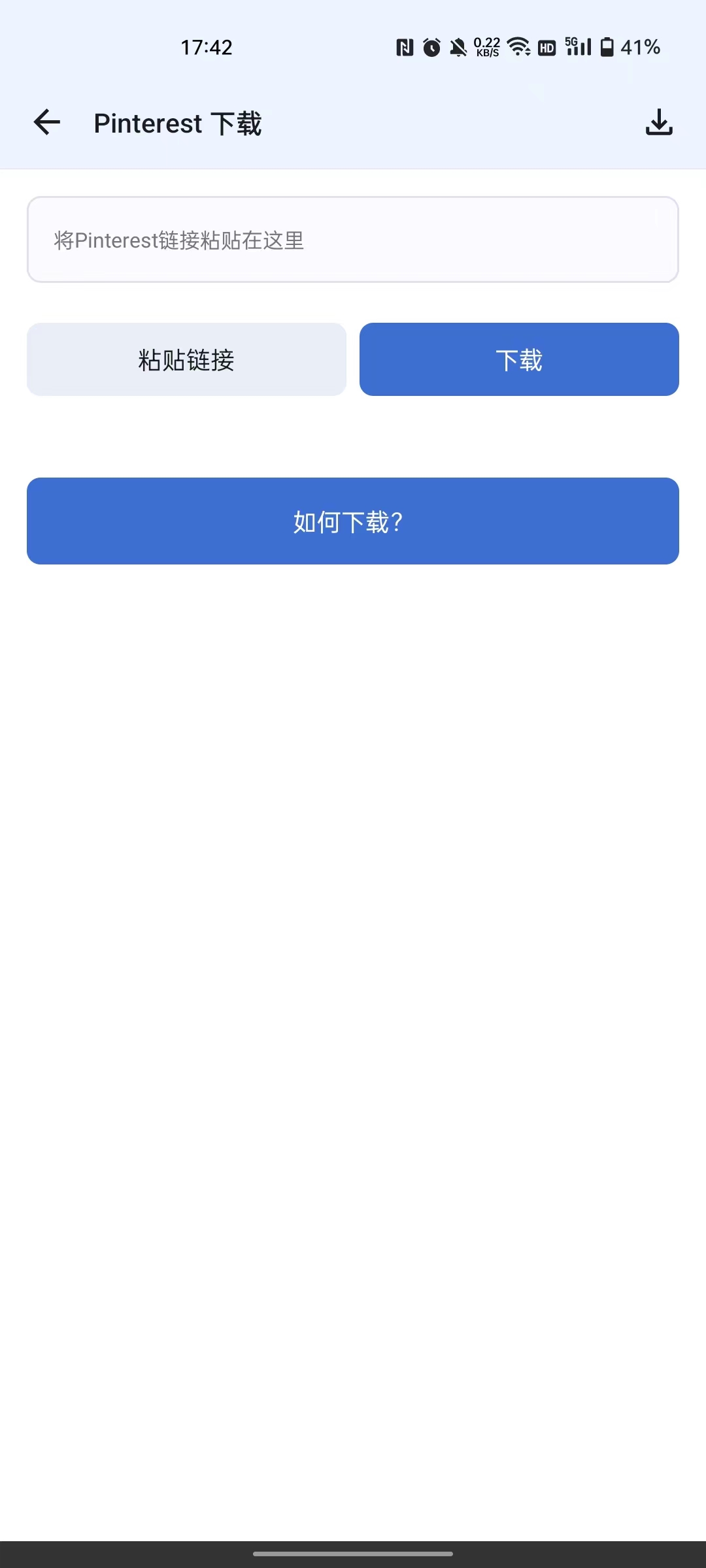Tap the 5G signal strength icon

(577, 46)
